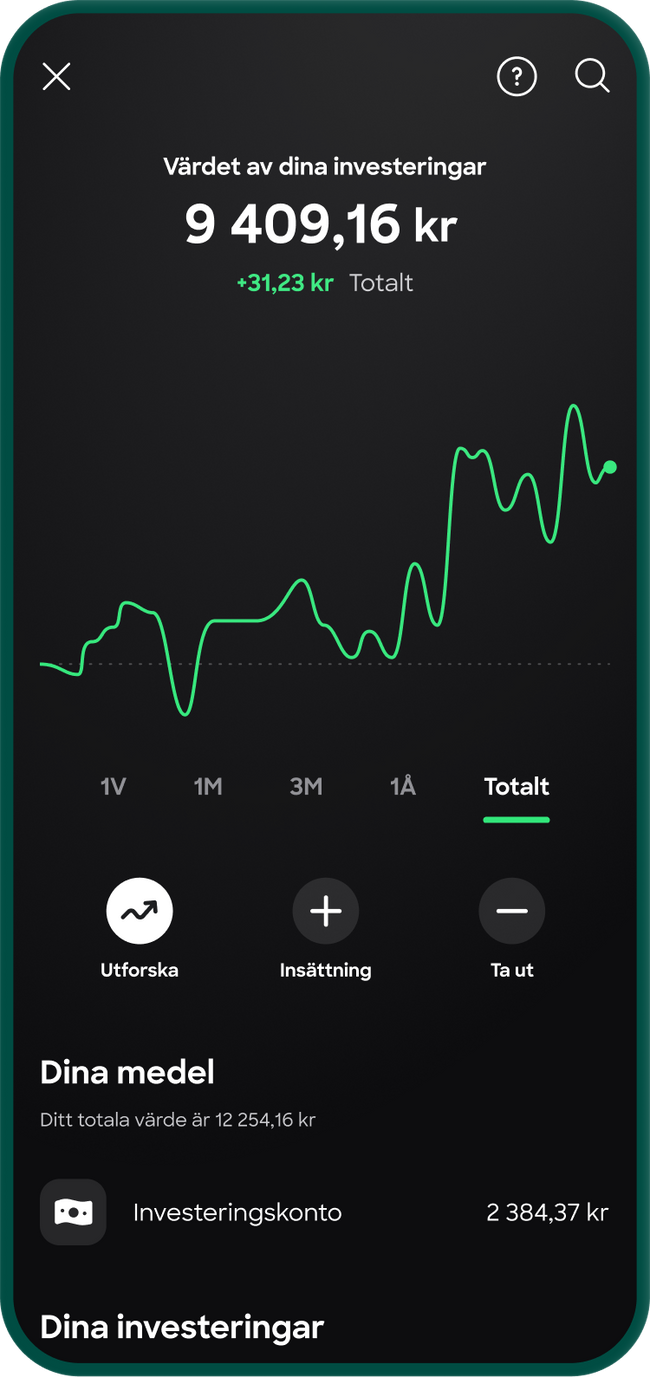
Task: Select the 1M chart period
Action: 208,787
